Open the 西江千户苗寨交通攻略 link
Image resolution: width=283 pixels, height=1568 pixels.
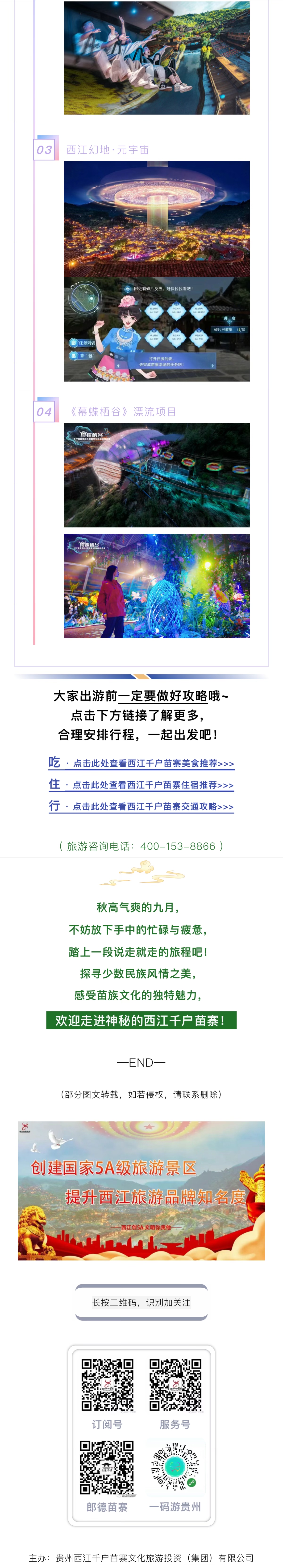[153, 807]
